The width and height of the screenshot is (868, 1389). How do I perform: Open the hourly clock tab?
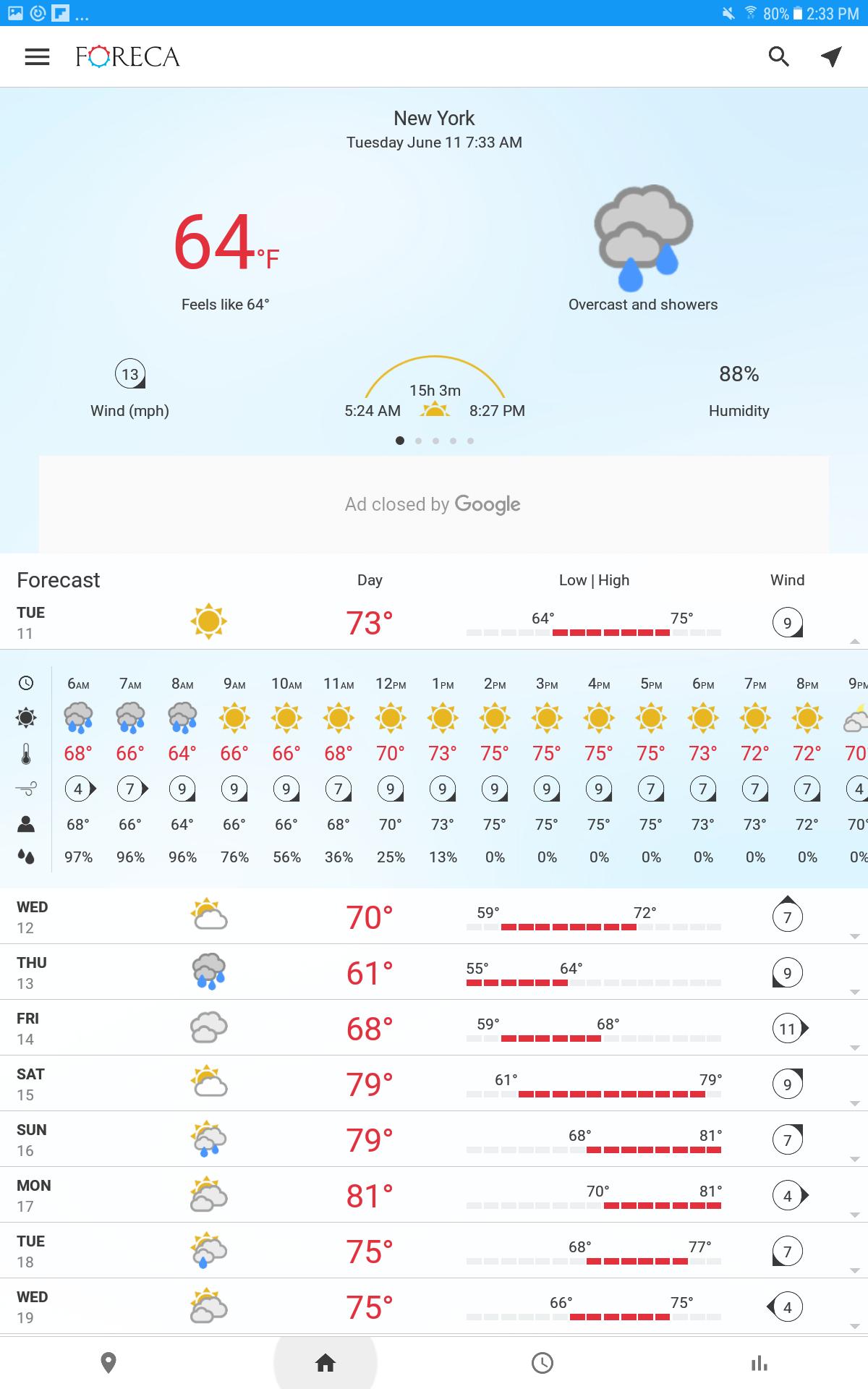pos(542,1363)
